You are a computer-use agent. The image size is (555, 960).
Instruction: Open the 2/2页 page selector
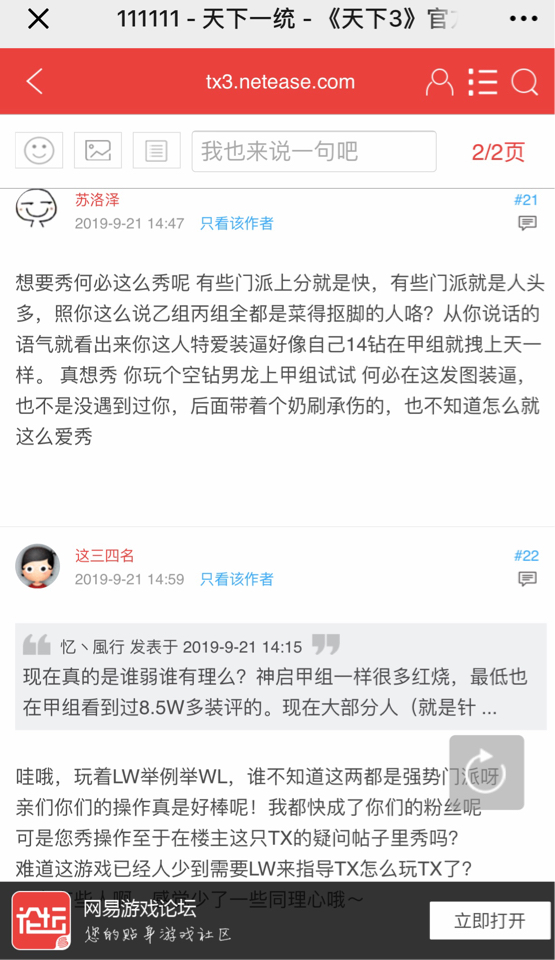(498, 152)
